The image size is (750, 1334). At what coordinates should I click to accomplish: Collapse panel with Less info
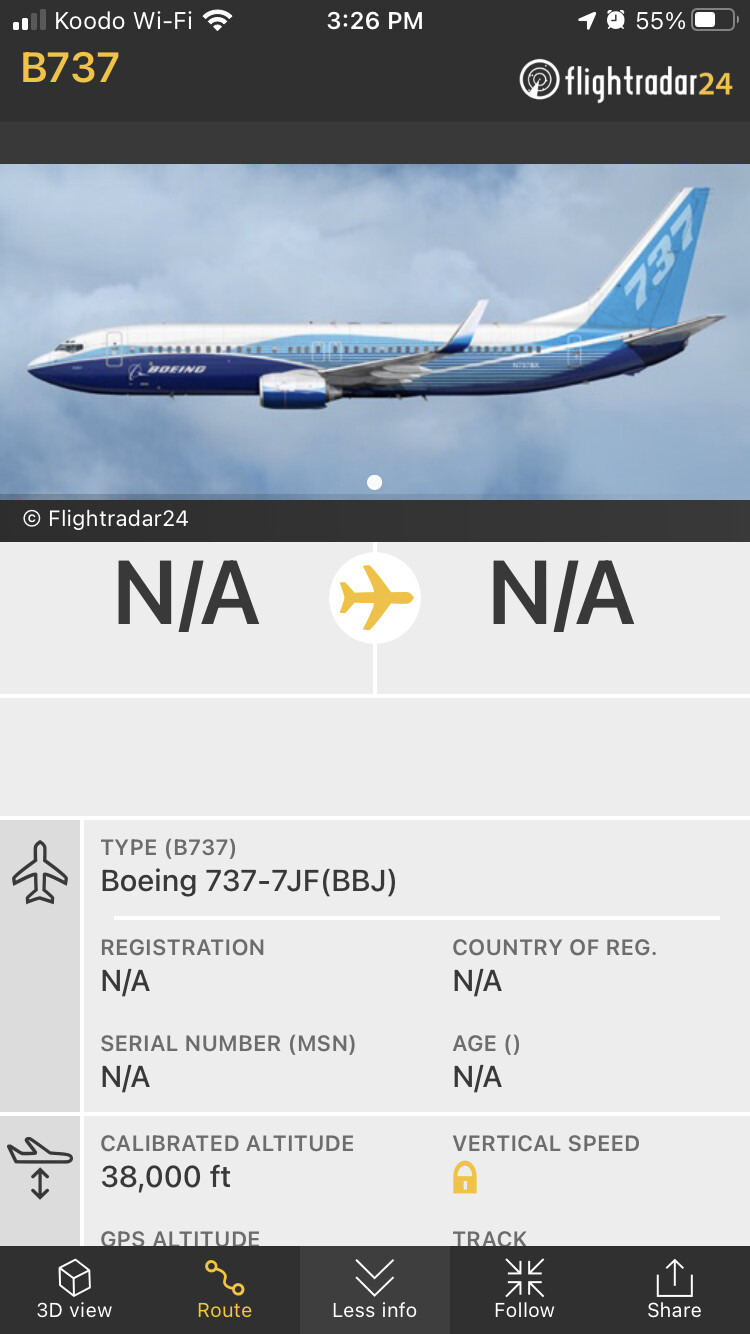(374, 1289)
